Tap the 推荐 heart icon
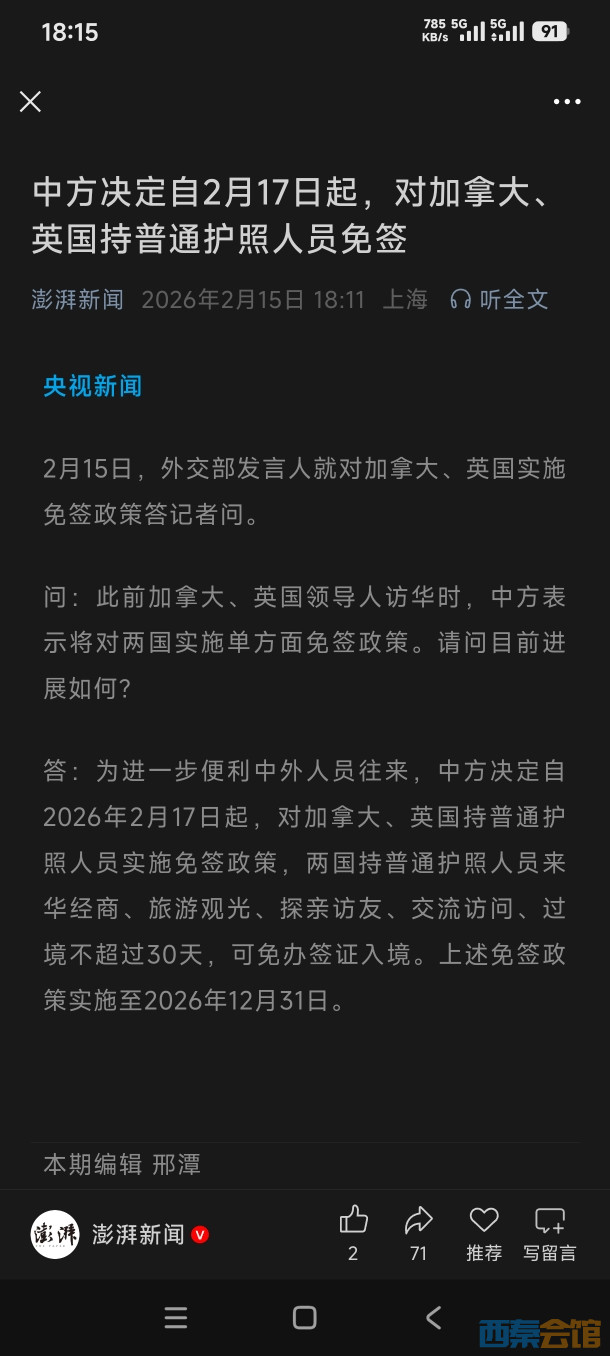Screen dimensions: 610x1356 [484, 1221]
